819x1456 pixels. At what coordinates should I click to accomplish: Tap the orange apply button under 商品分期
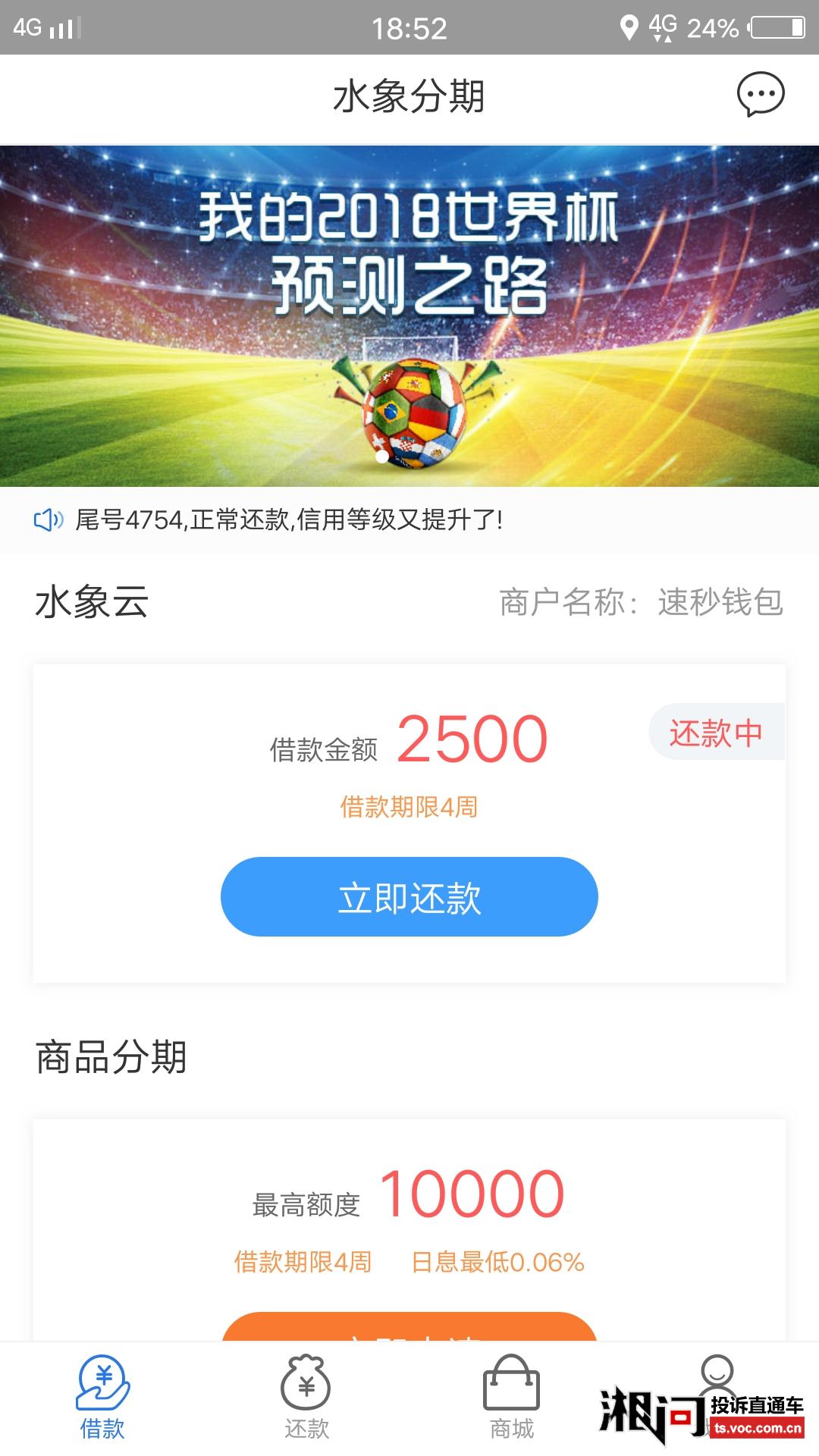click(409, 1327)
